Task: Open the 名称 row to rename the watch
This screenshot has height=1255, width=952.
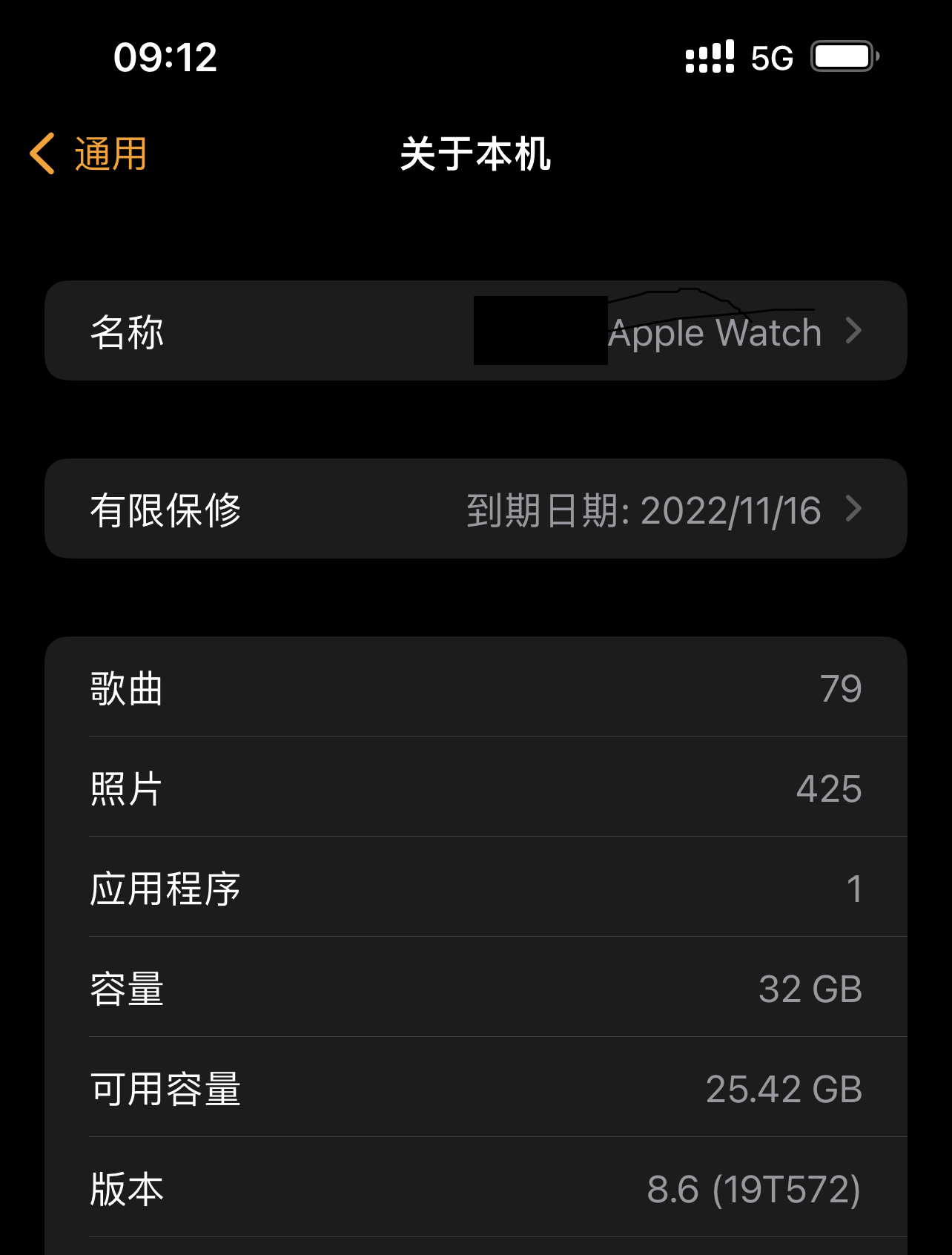Action: pos(475,331)
